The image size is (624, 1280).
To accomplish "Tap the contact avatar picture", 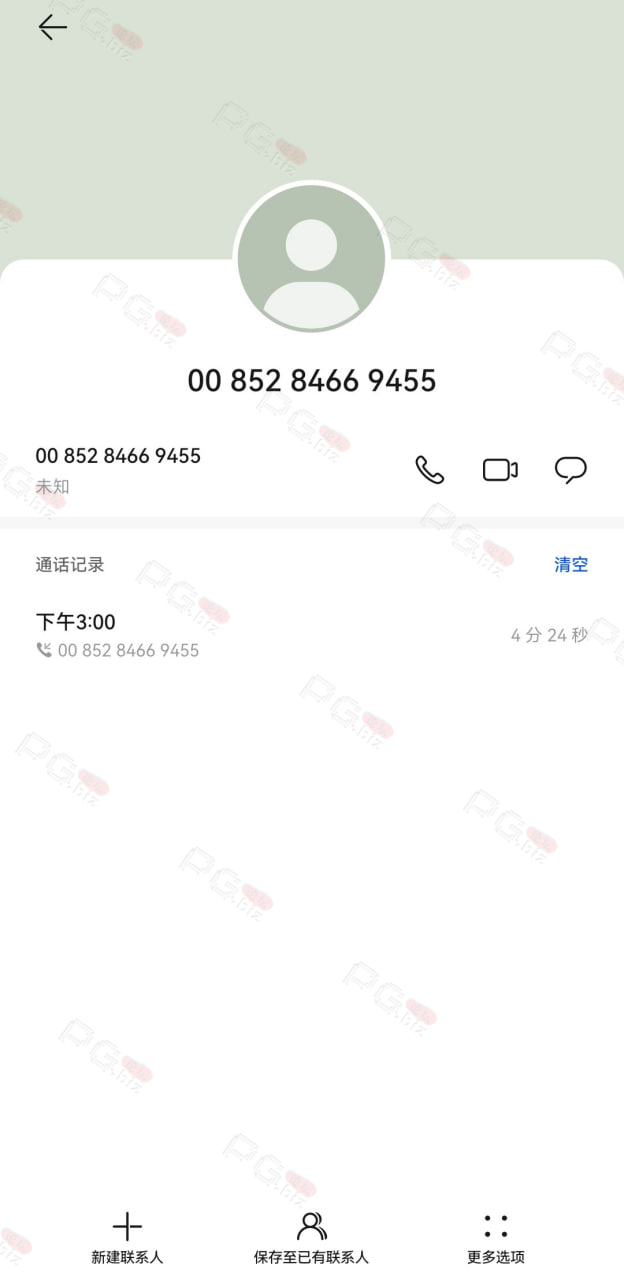I will coord(311,258).
